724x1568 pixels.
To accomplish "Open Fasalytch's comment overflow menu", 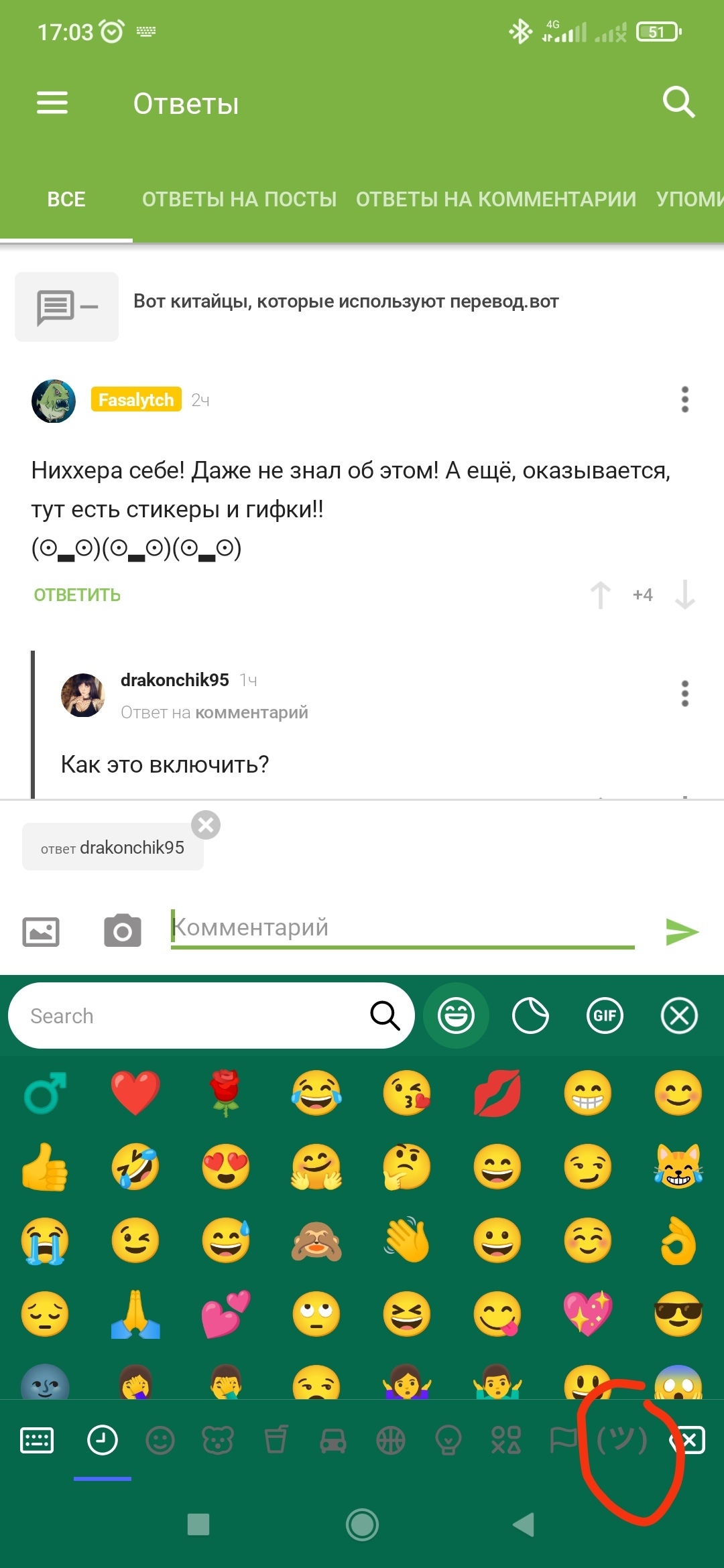I will [x=684, y=399].
